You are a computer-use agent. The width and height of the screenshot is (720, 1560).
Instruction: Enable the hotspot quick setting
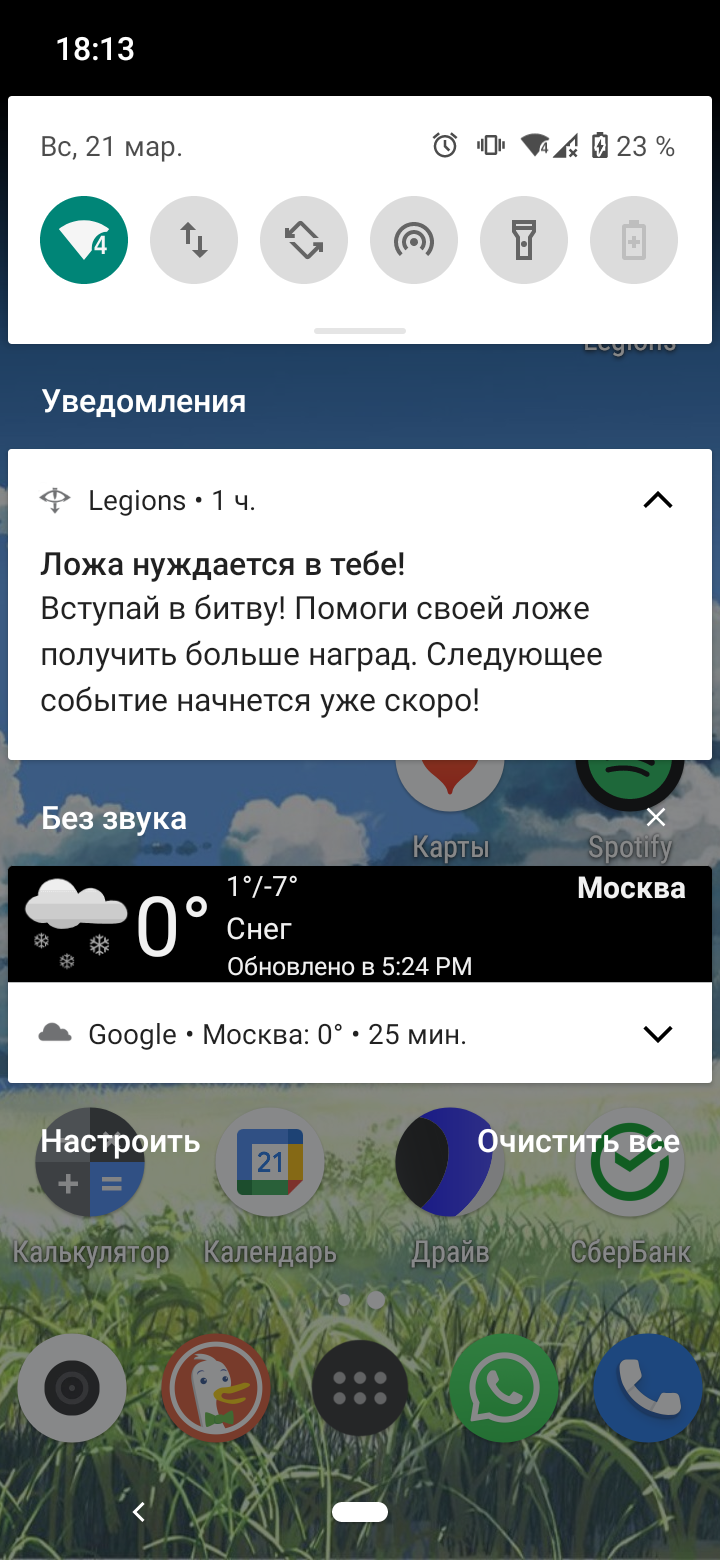tap(414, 241)
